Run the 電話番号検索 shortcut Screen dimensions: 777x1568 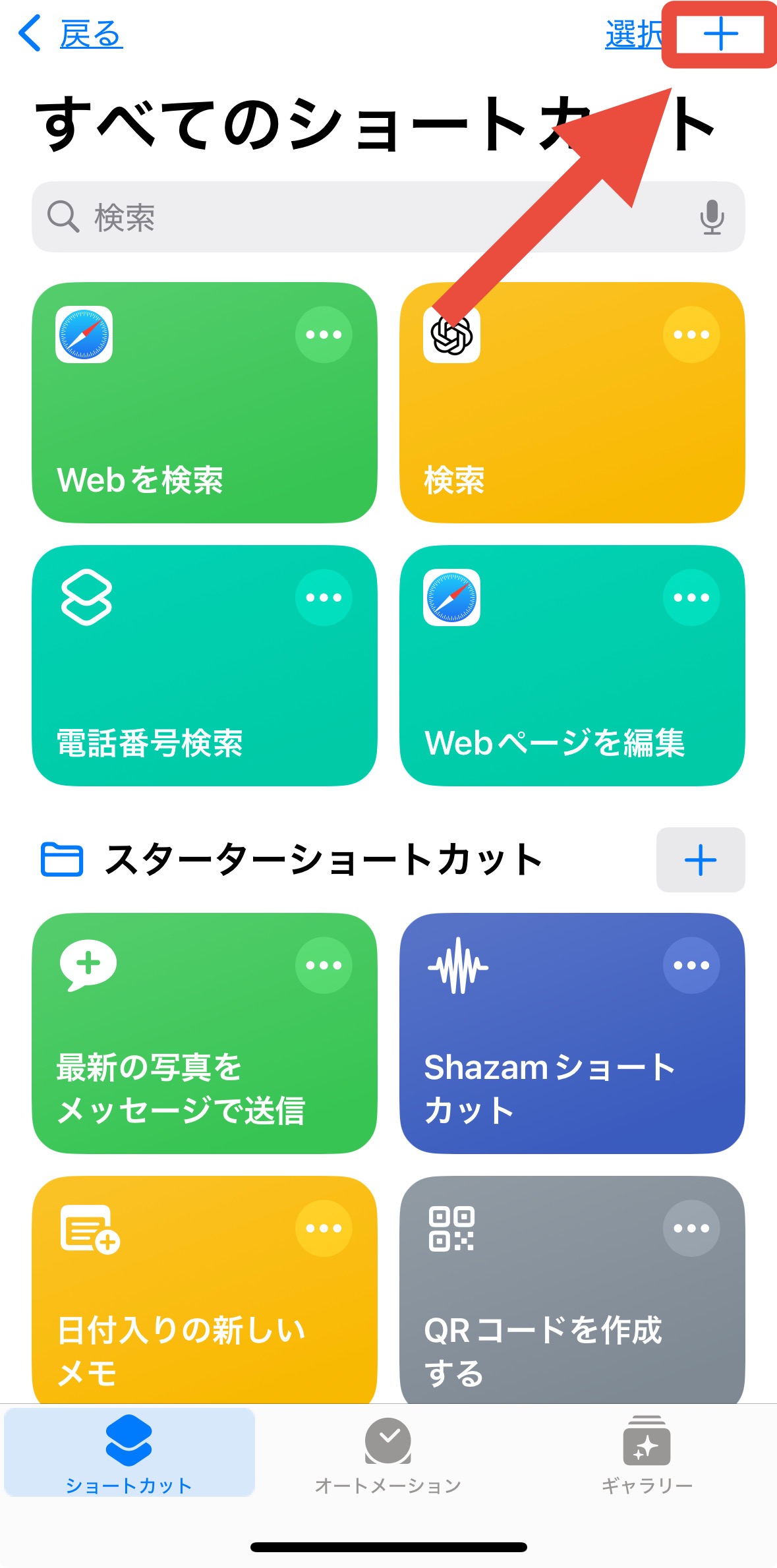point(204,666)
